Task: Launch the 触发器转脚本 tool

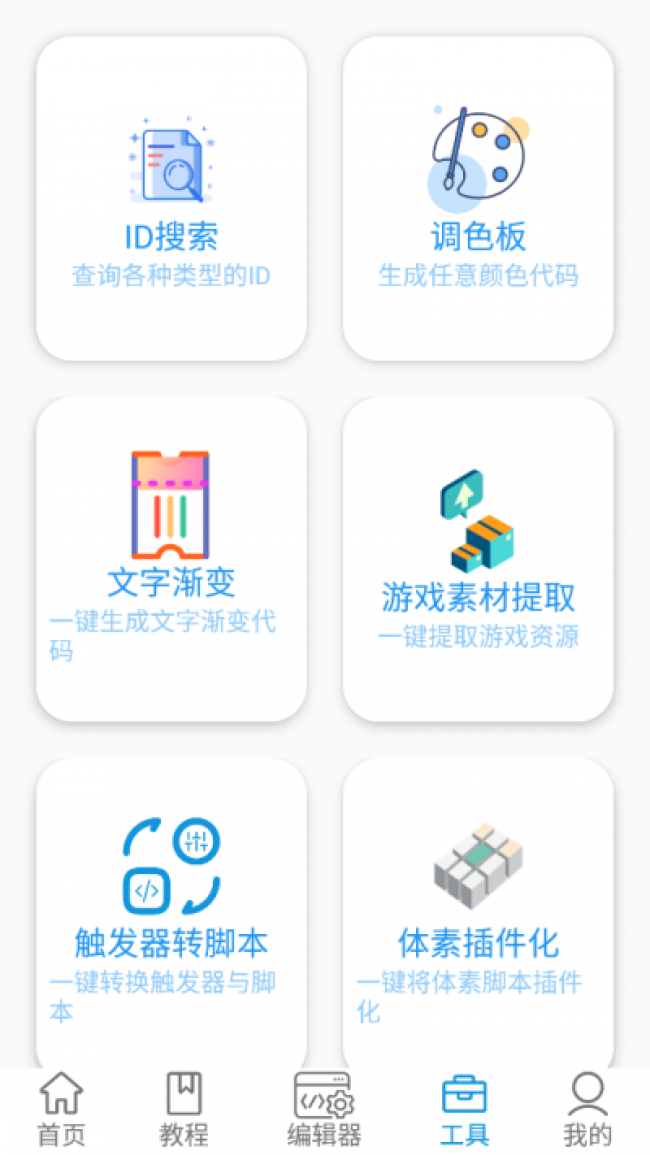Action: click(x=171, y=915)
